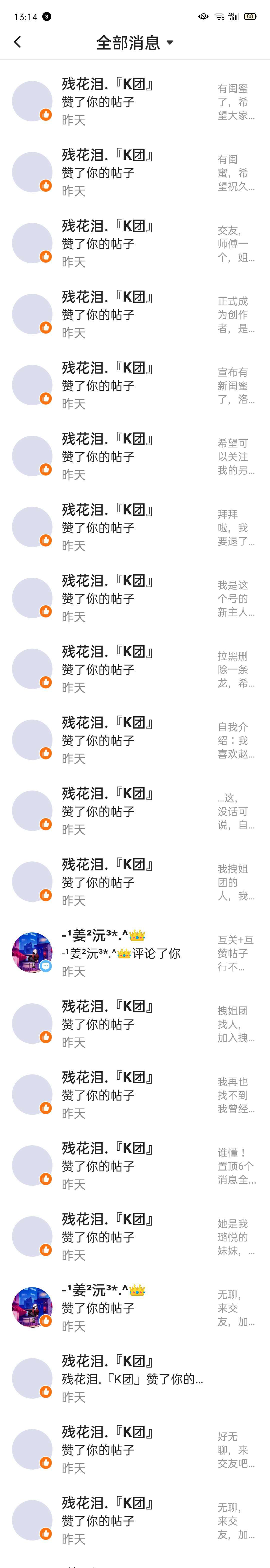
Task: View the post thumbnail 互关+互赞帖子行不
Action: 236,953
